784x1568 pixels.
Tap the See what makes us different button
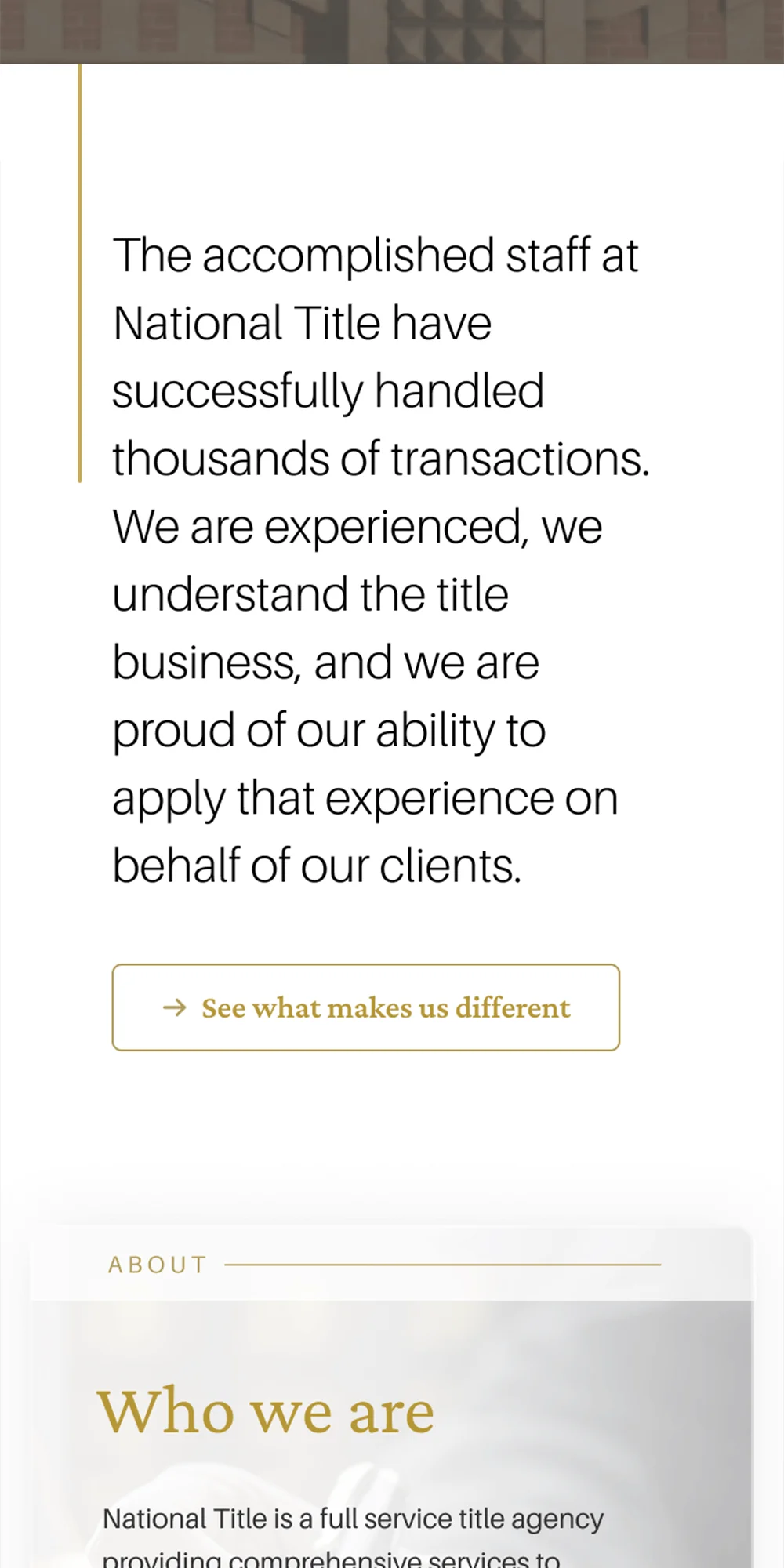[366, 1007]
